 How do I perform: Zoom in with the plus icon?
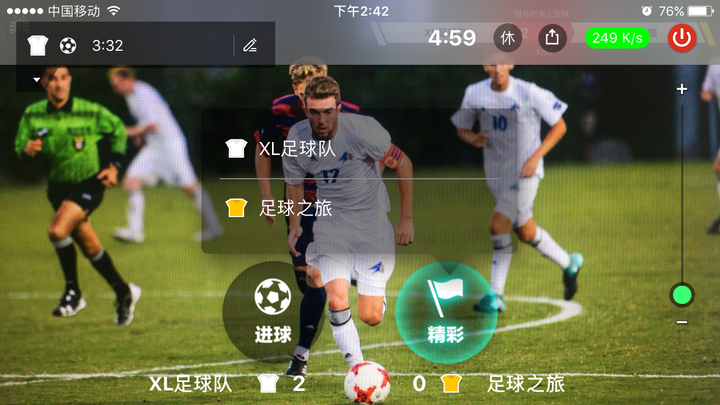[682, 89]
